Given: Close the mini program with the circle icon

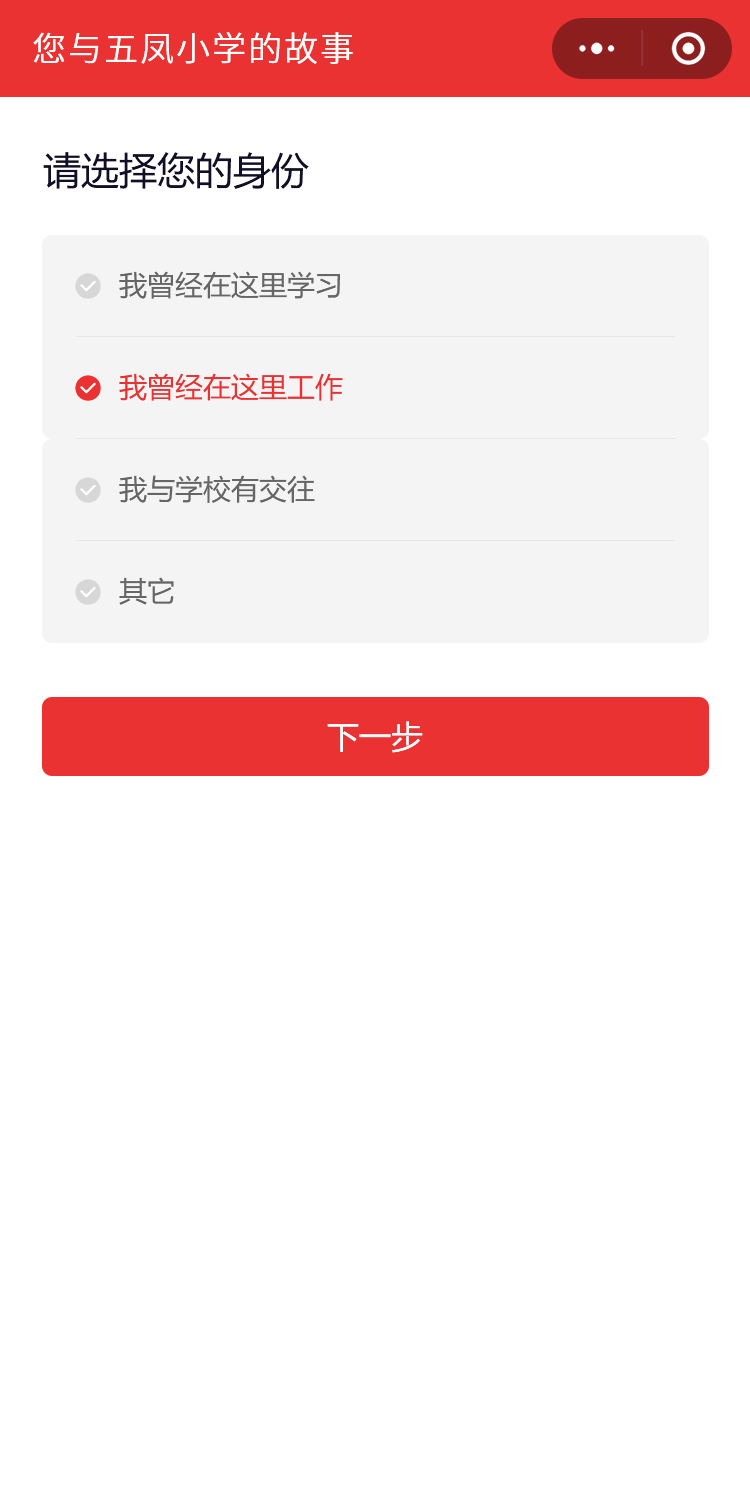Looking at the screenshot, I should click(x=688, y=48).
